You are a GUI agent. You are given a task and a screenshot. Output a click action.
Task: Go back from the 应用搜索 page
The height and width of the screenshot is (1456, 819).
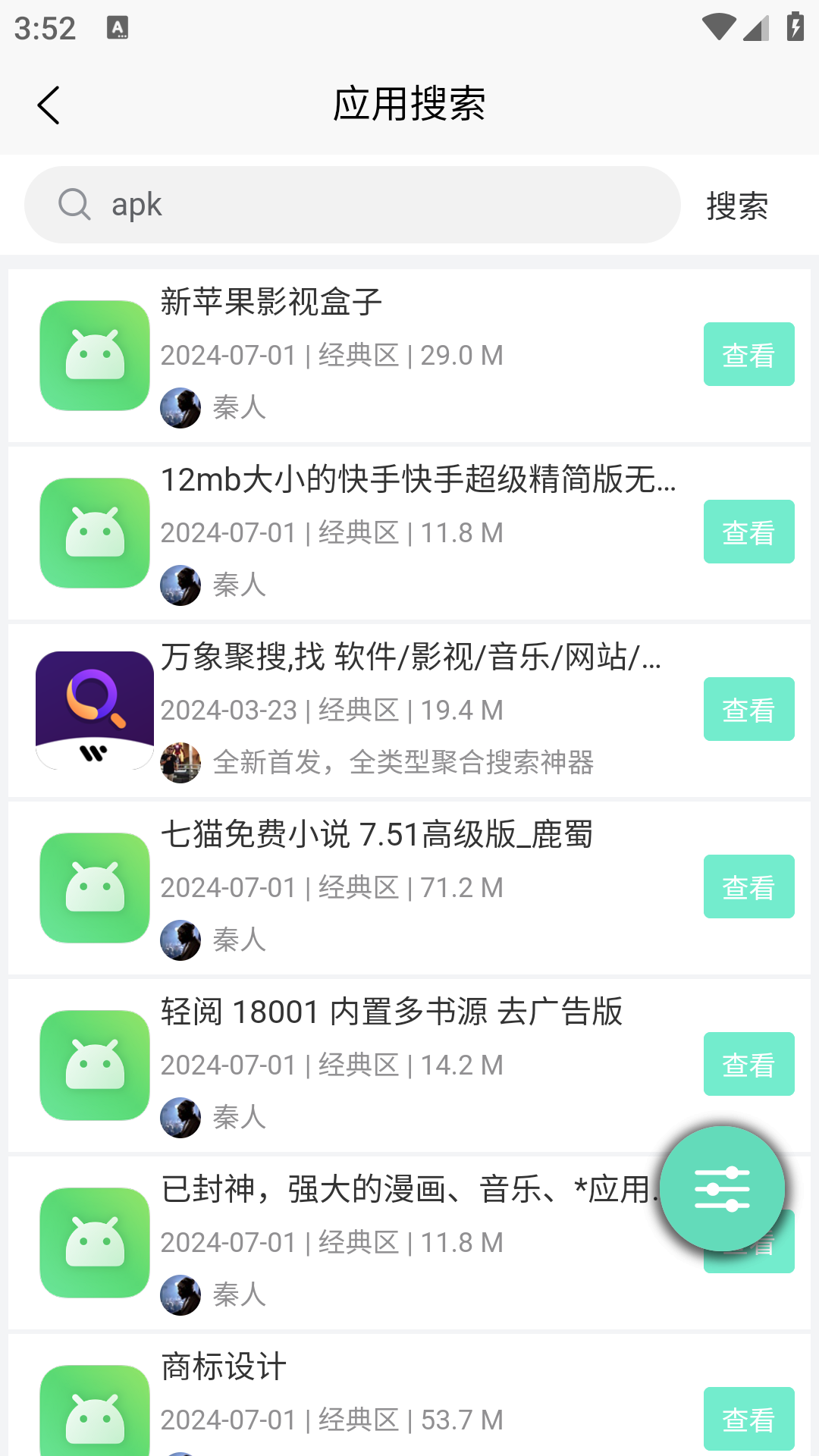(x=49, y=105)
